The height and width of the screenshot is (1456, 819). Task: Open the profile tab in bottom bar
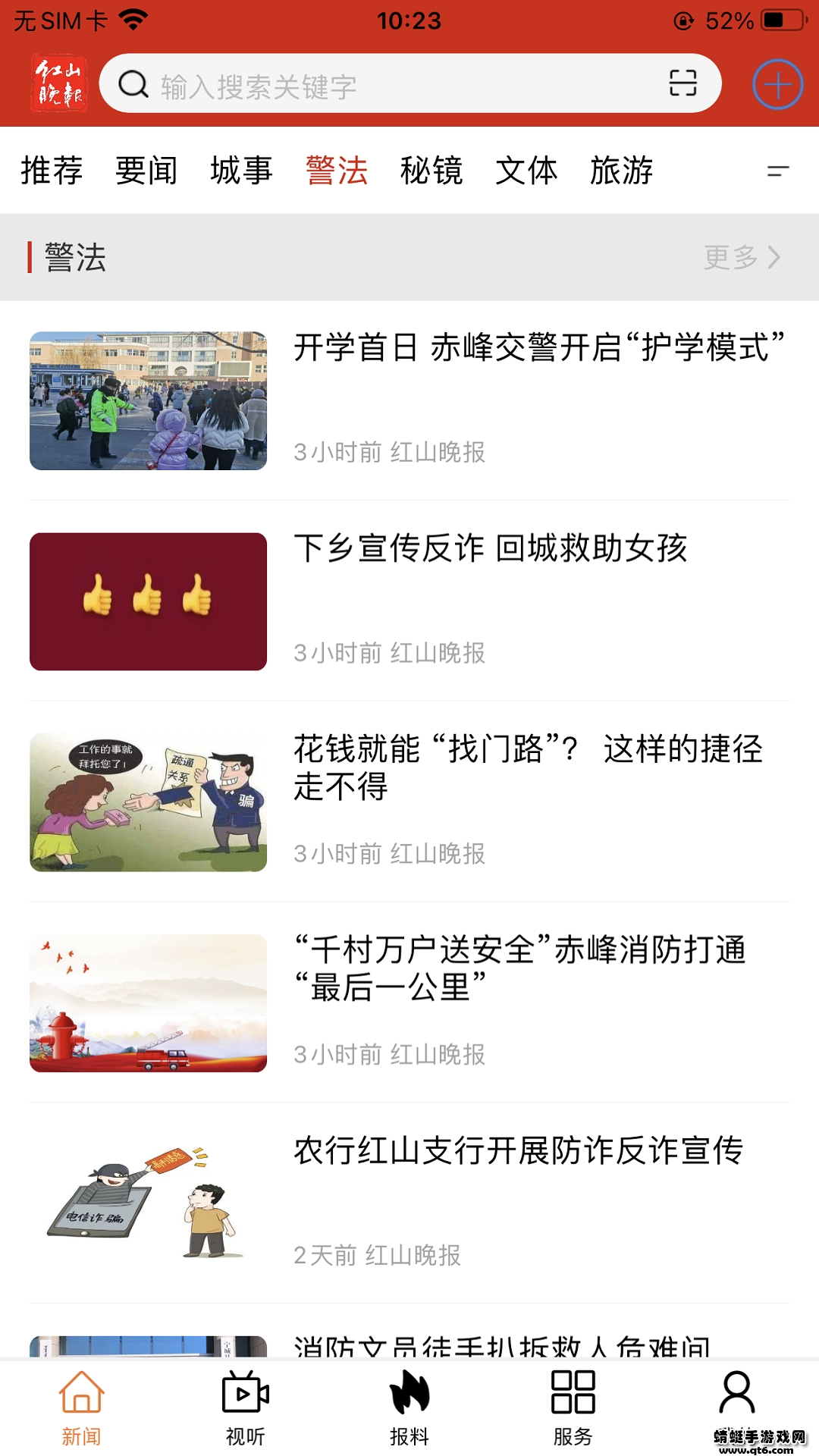[x=736, y=1401]
